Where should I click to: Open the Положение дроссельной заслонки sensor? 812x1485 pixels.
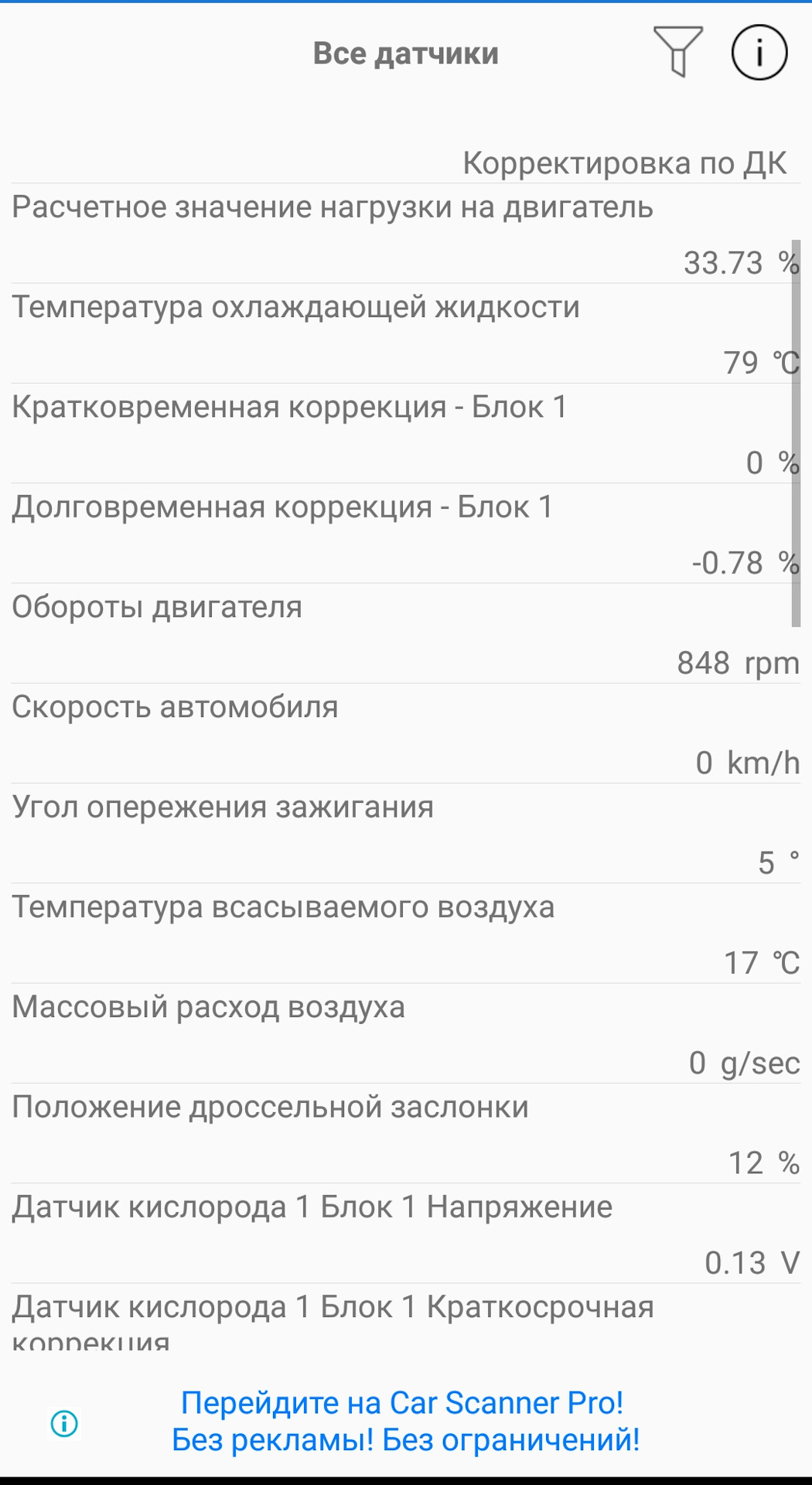coord(405,1133)
